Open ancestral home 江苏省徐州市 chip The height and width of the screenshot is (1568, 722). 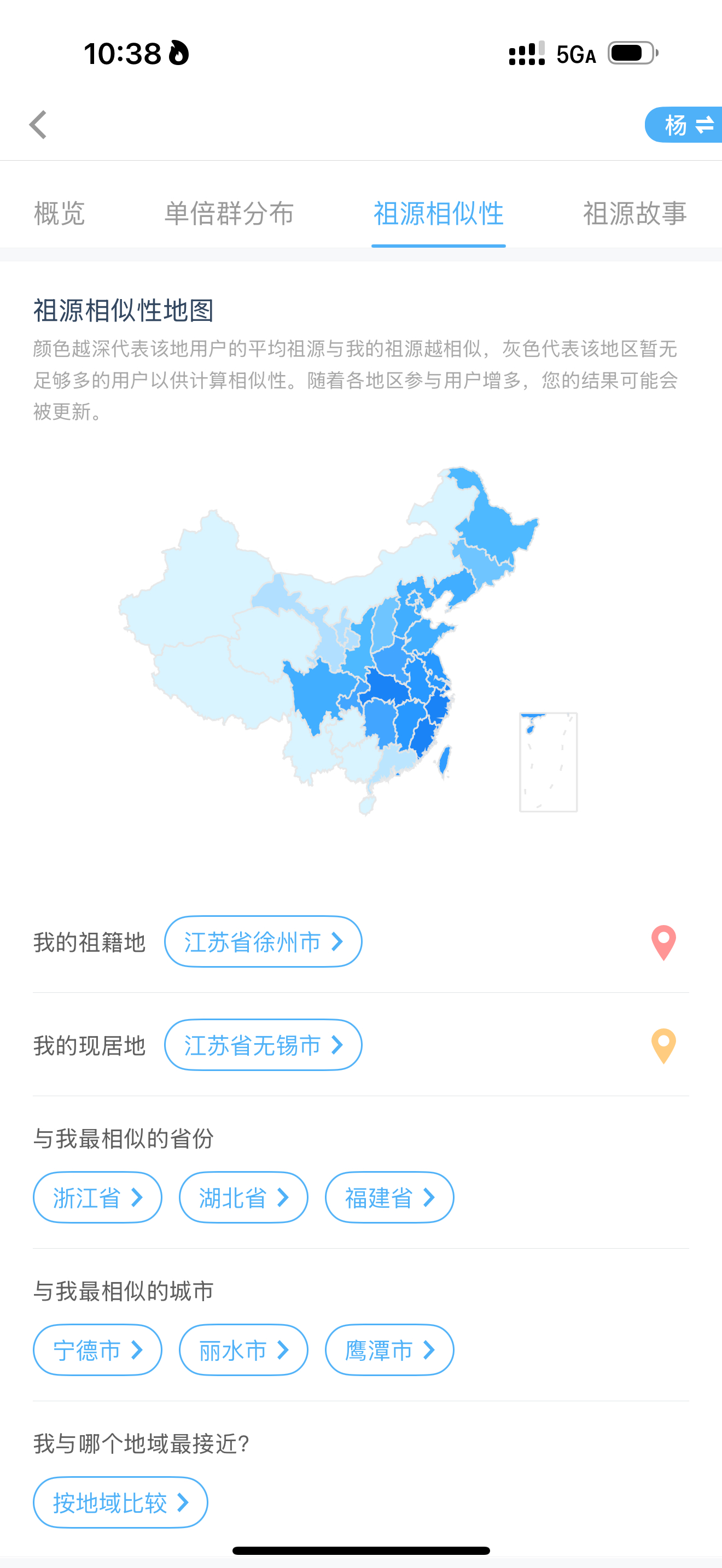pyautogui.click(x=263, y=941)
